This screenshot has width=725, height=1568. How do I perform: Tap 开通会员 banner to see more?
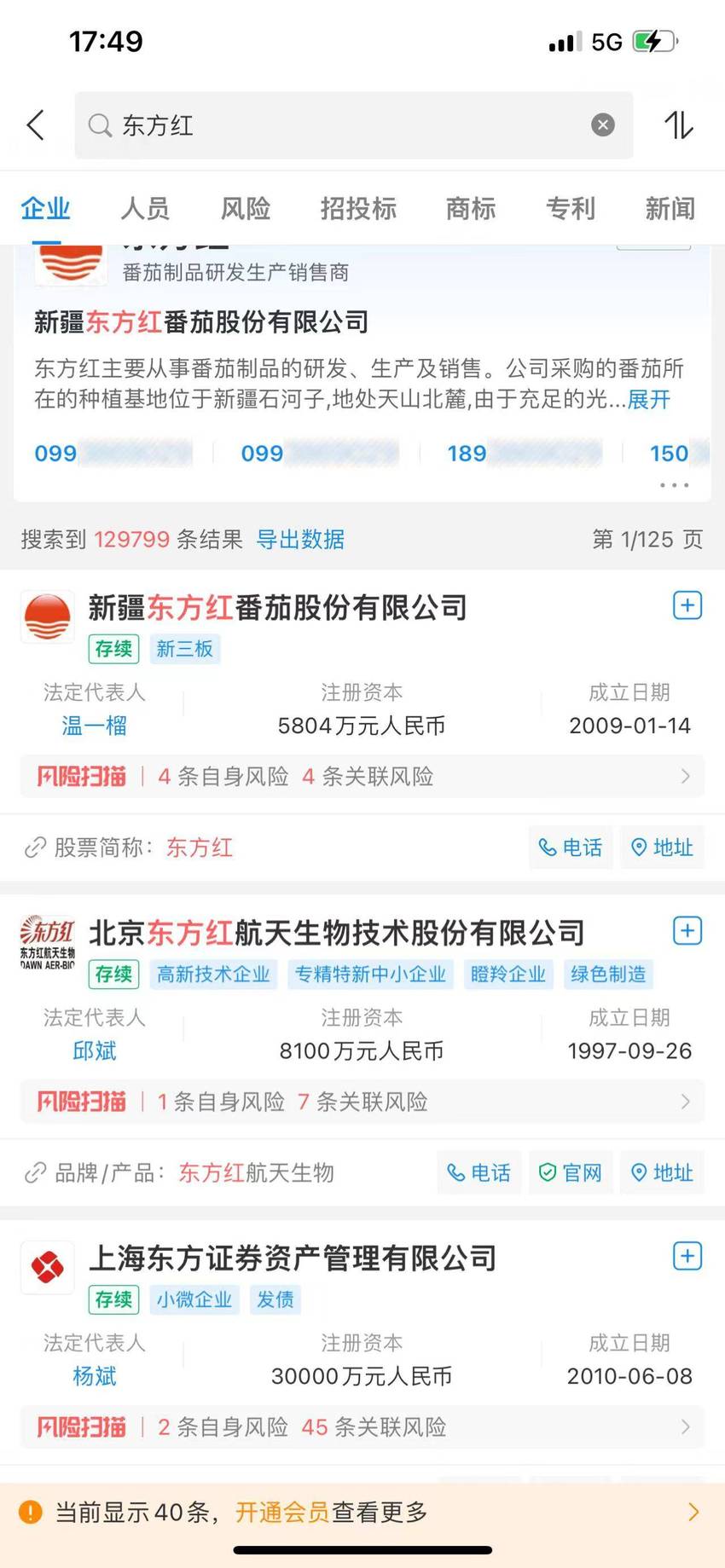362,1512
